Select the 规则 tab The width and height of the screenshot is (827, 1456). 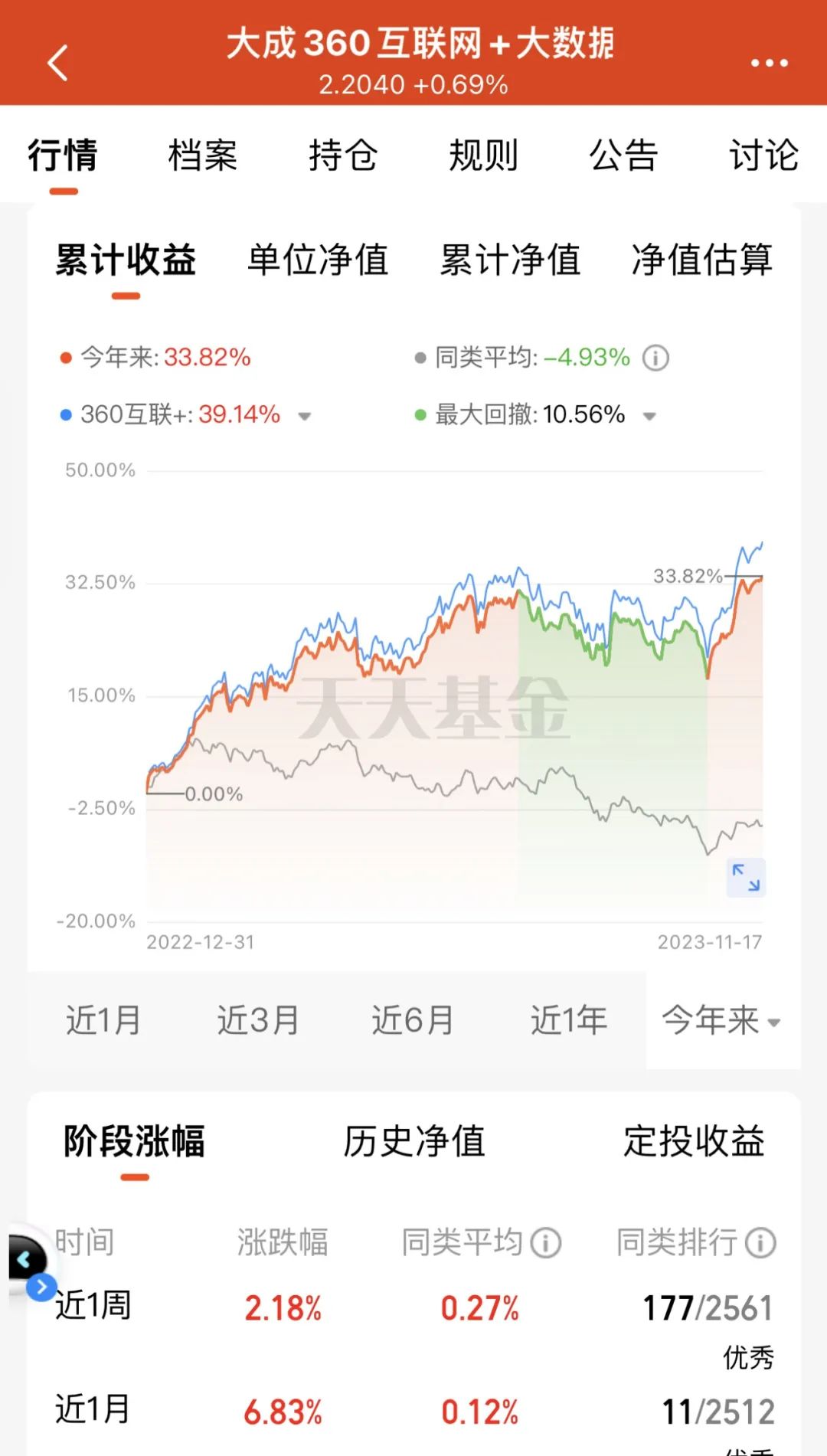coord(483,155)
